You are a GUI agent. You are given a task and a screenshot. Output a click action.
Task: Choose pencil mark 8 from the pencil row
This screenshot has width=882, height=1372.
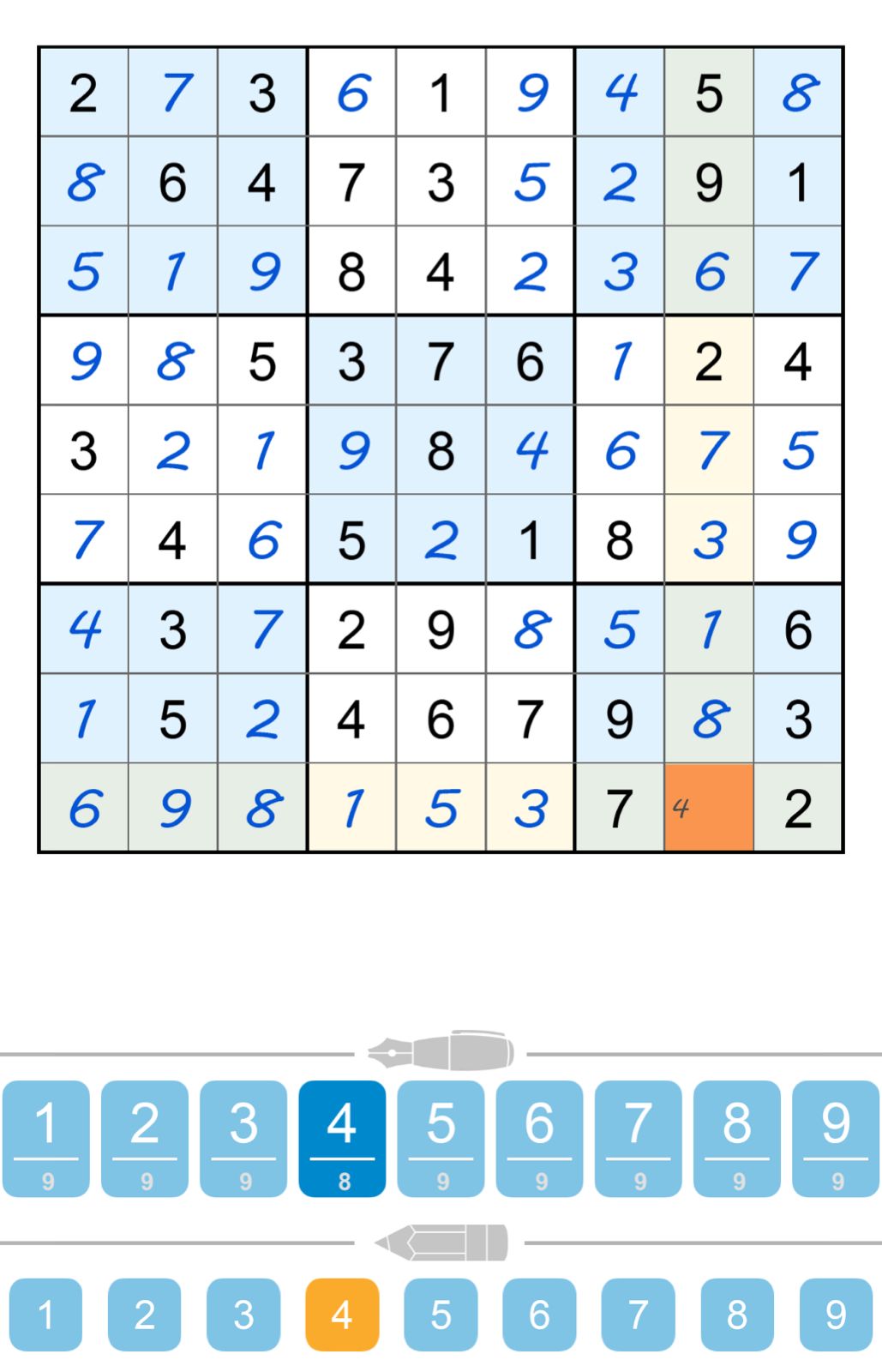(x=735, y=1315)
